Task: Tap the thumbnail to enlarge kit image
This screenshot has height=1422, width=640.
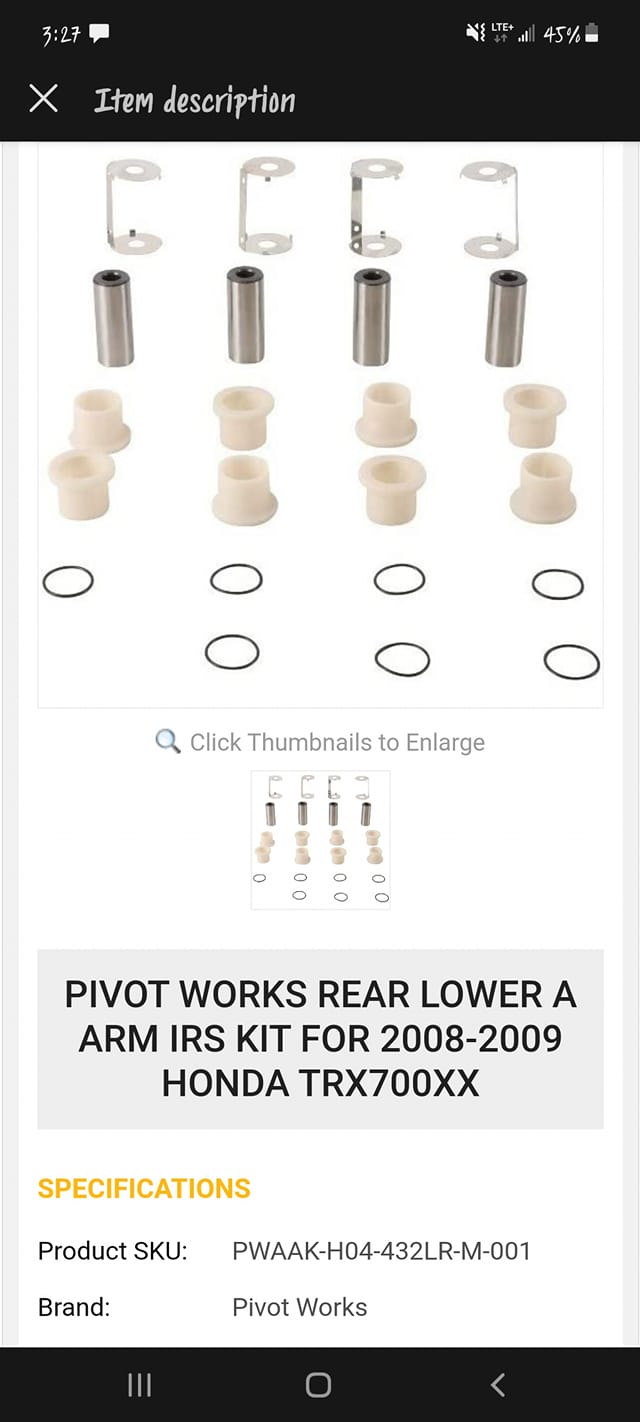Action: point(320,840)
